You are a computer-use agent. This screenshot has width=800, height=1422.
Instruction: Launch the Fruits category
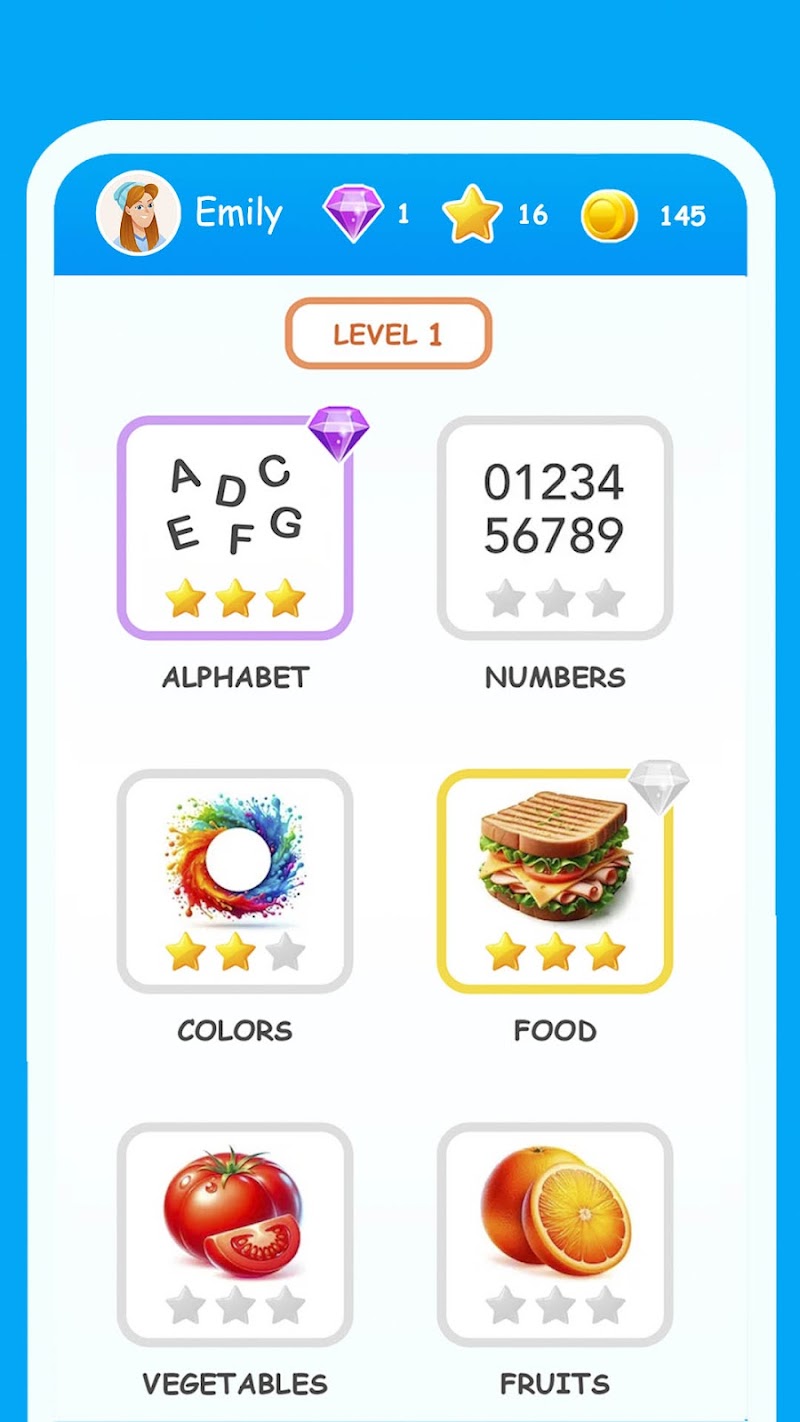pos(554,1233)
